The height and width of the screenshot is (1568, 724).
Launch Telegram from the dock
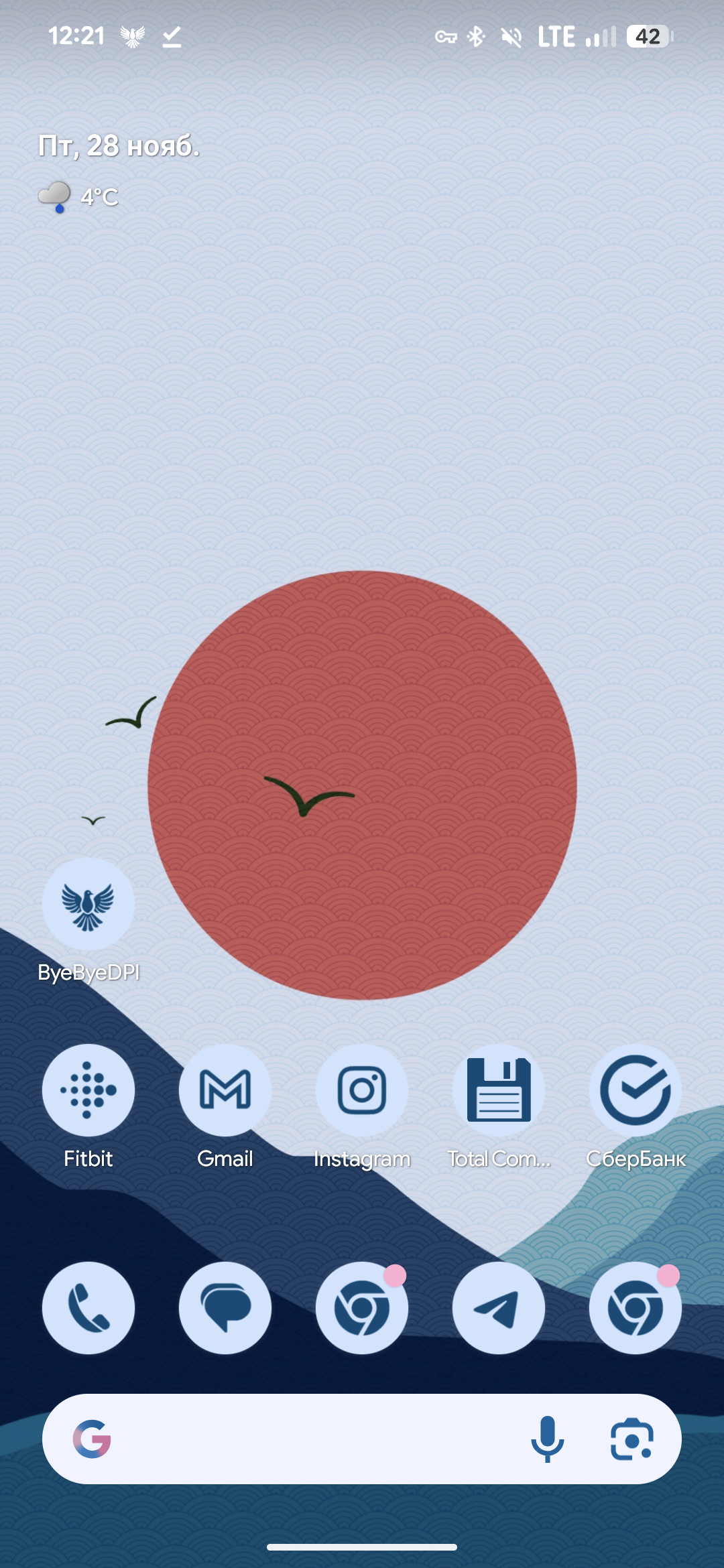click(x=499, y=1307)
